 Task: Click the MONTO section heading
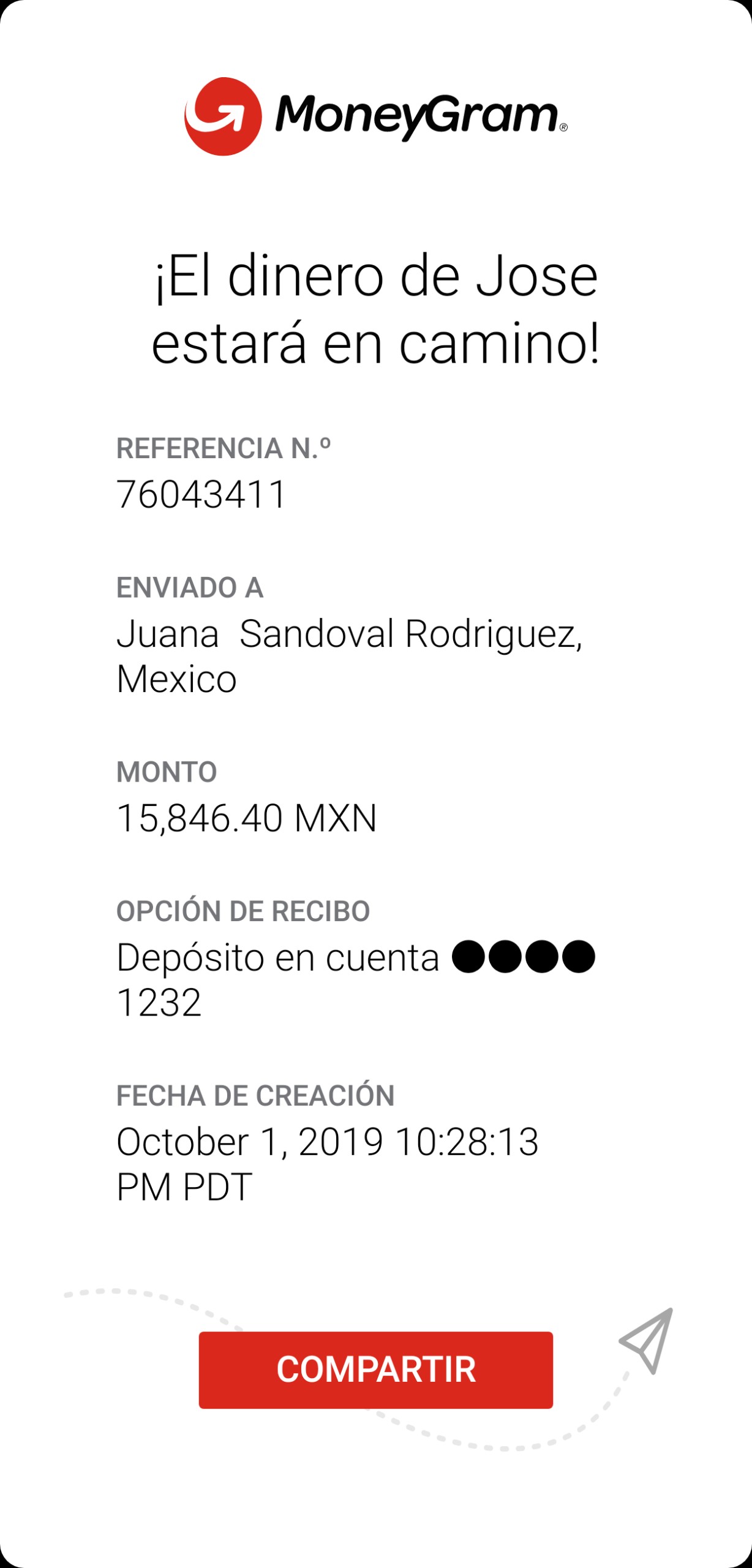(x=168, y=773)
